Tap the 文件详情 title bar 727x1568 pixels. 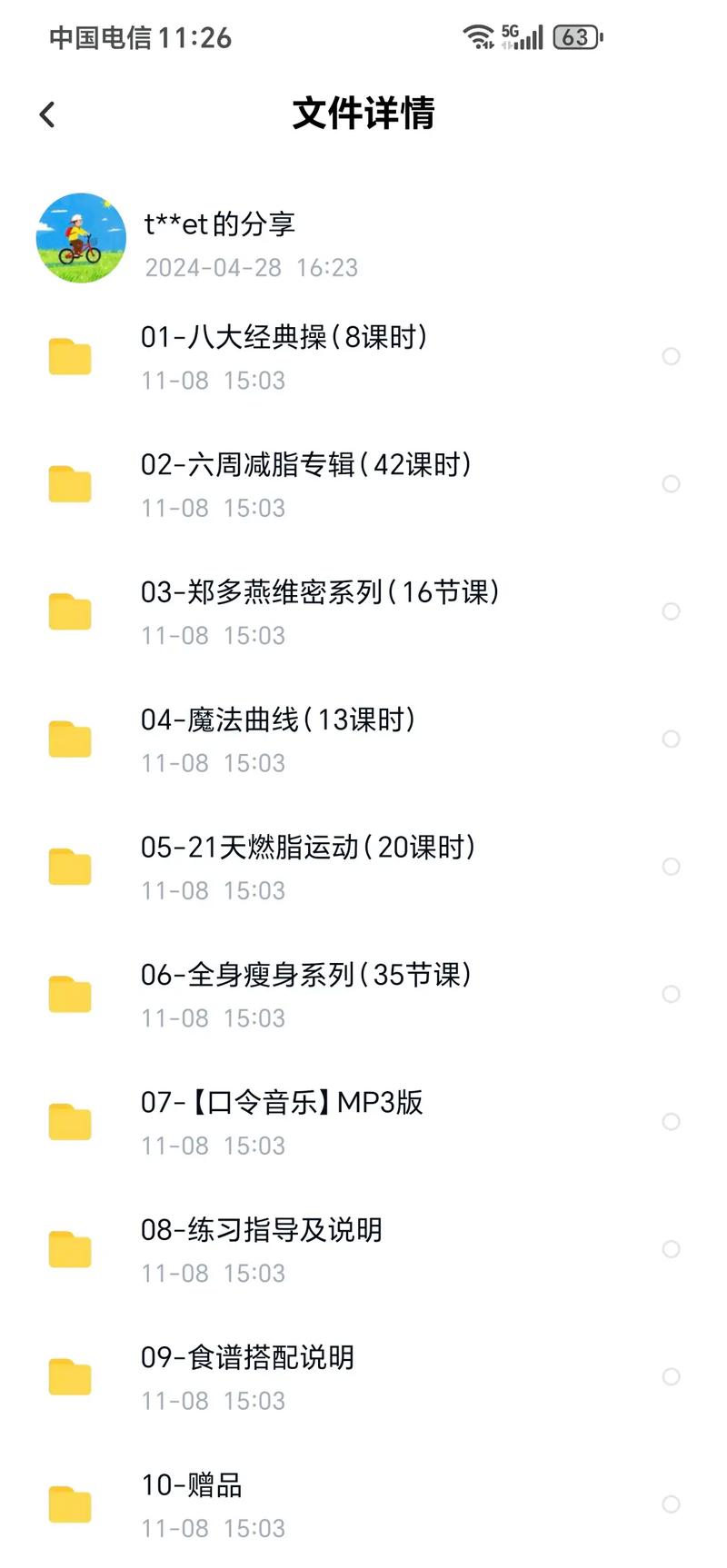[363, 114]
